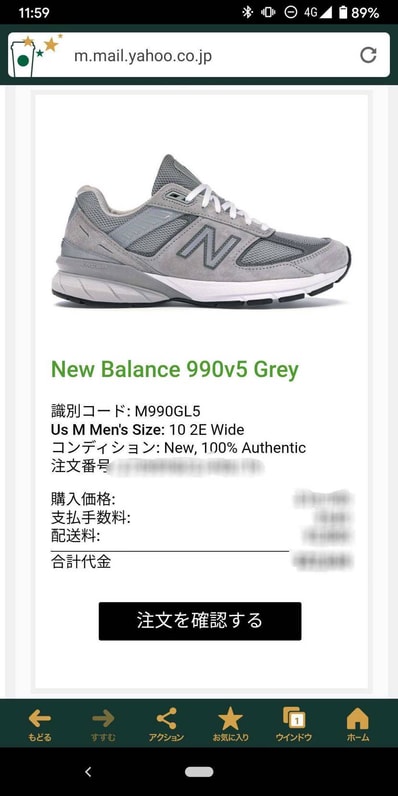Reload the page with the refresh icon
The image size is (398, 796).
[369, 55]
